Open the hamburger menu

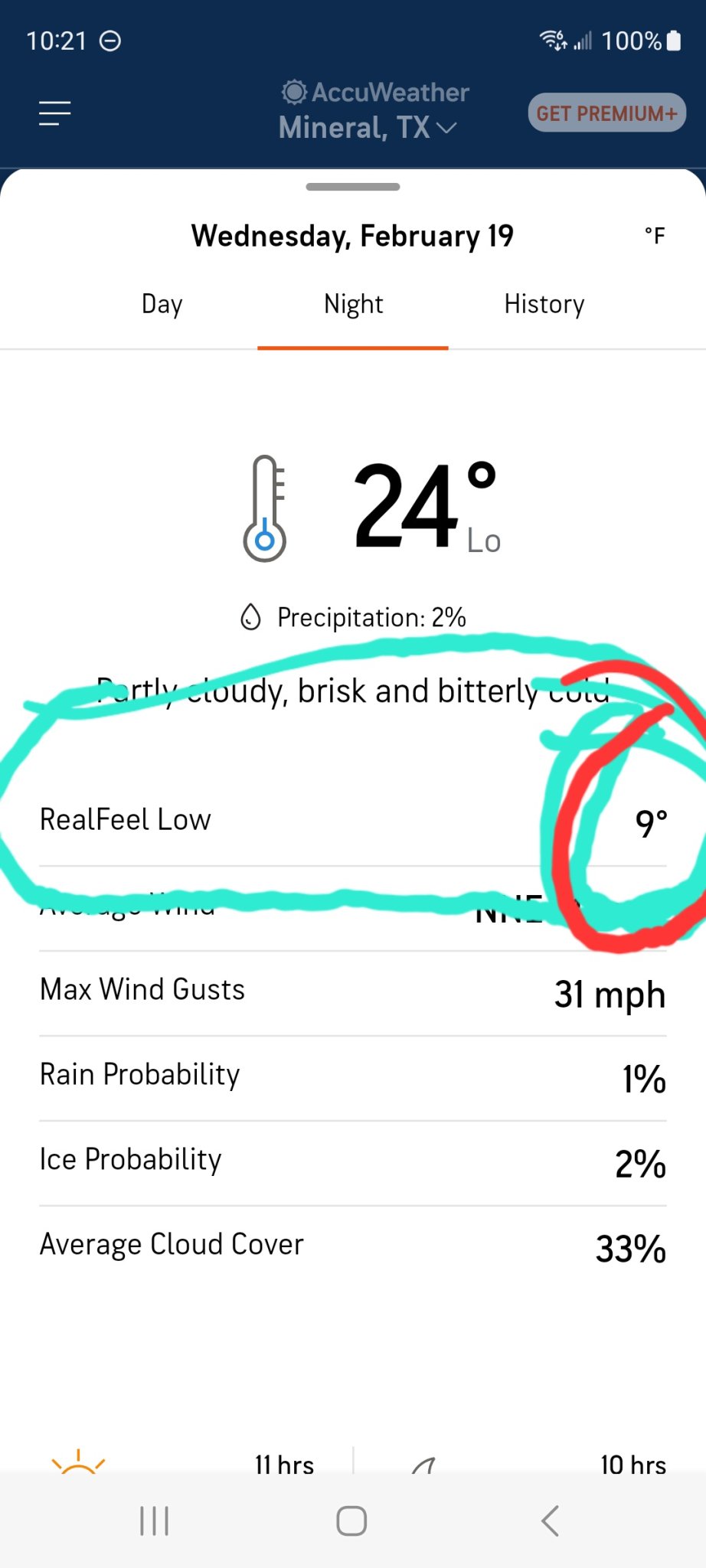tap(55, 113)
